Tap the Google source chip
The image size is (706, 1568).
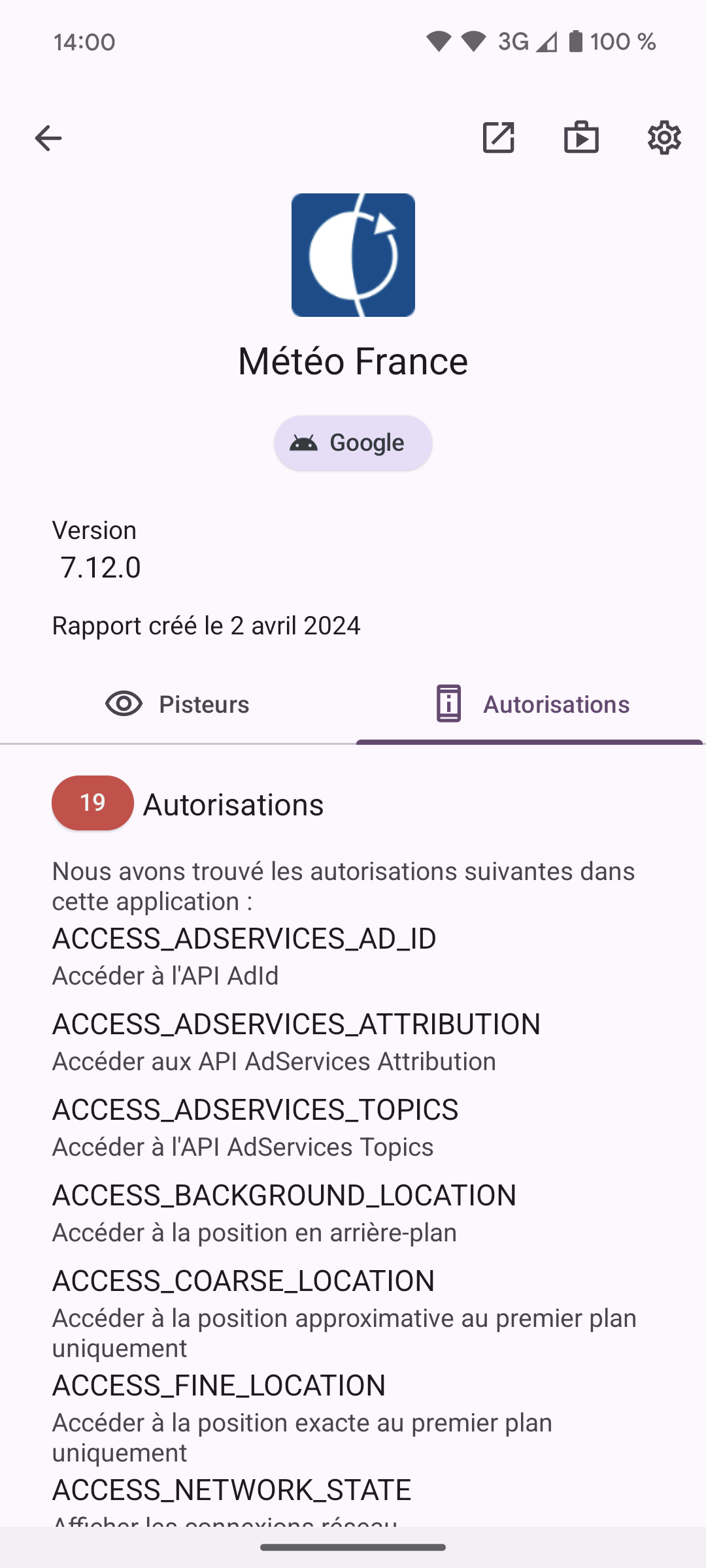(353, 443)
